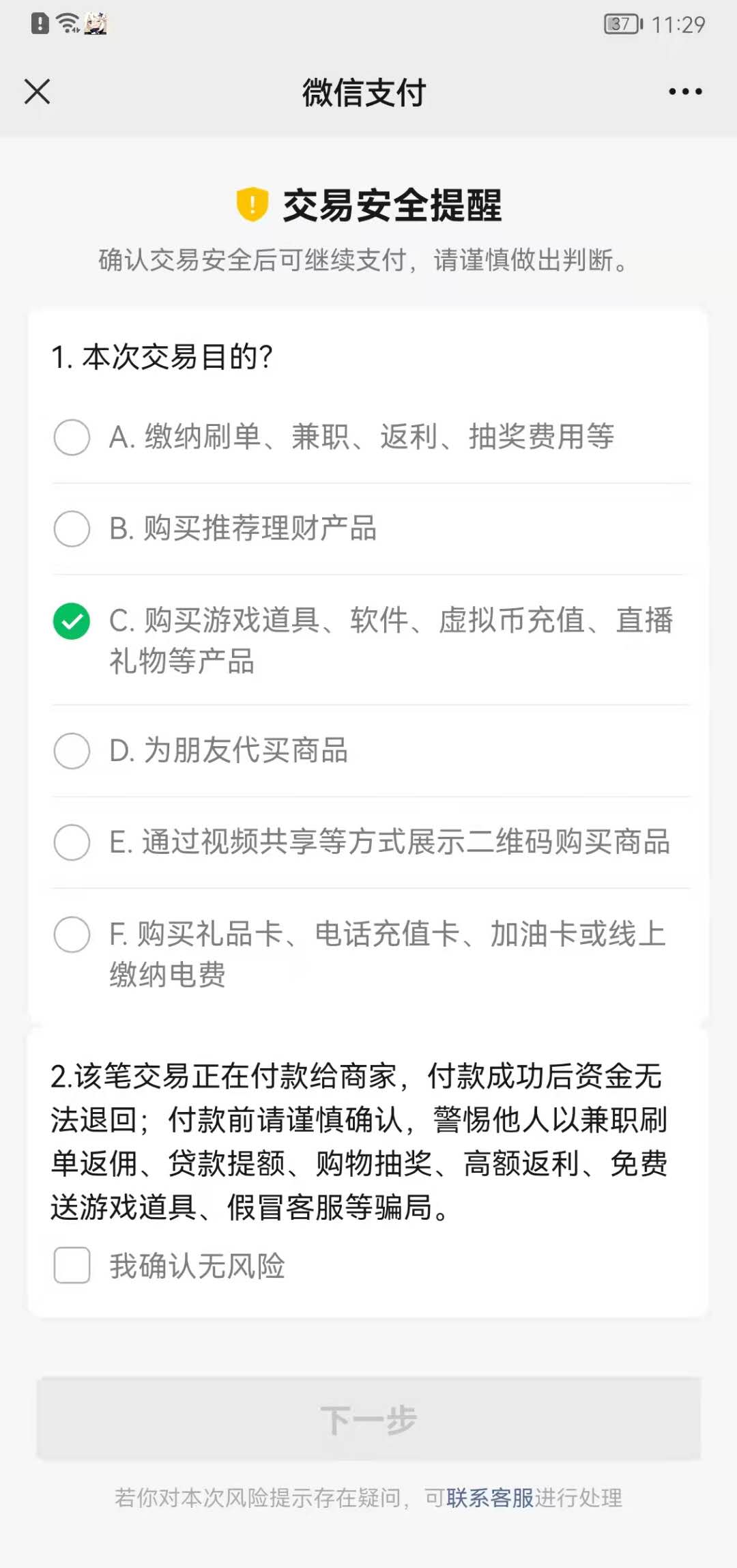Close the 微信支付 payment page

click(37, 92)
